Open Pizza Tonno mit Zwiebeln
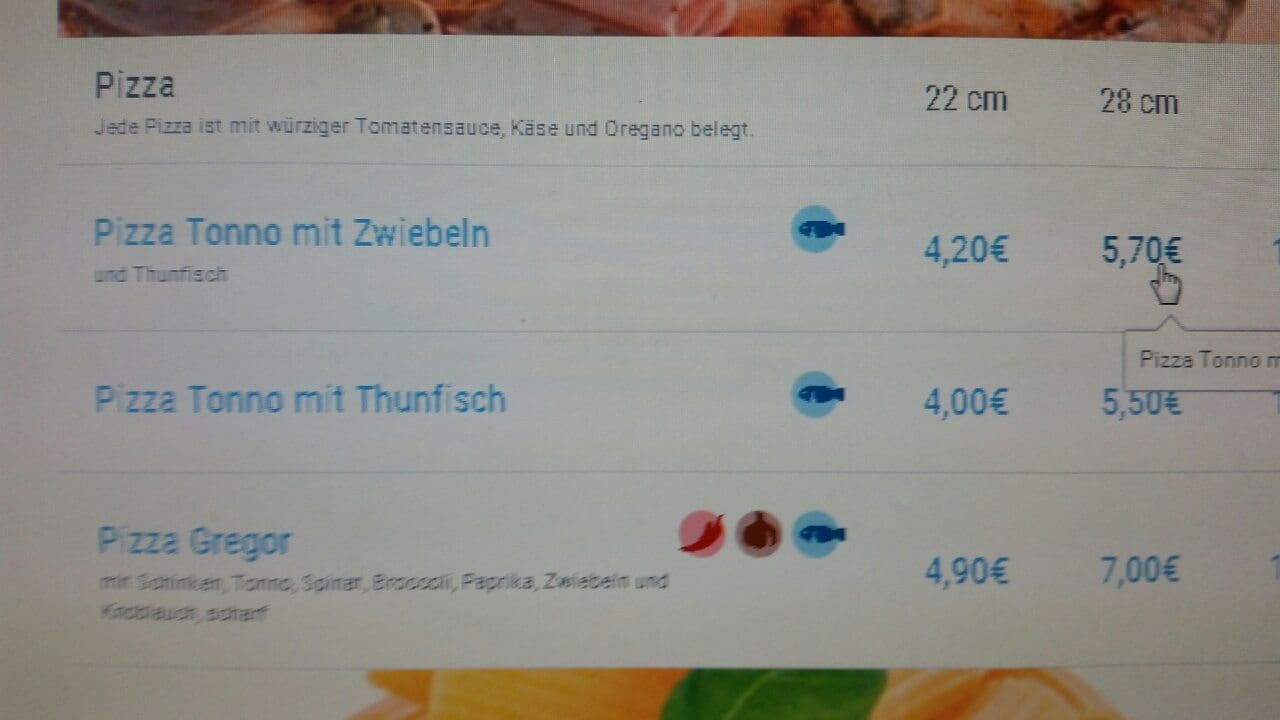This screenshot has height=720, width=1280. pyautogui.click(x=291, y=234)
